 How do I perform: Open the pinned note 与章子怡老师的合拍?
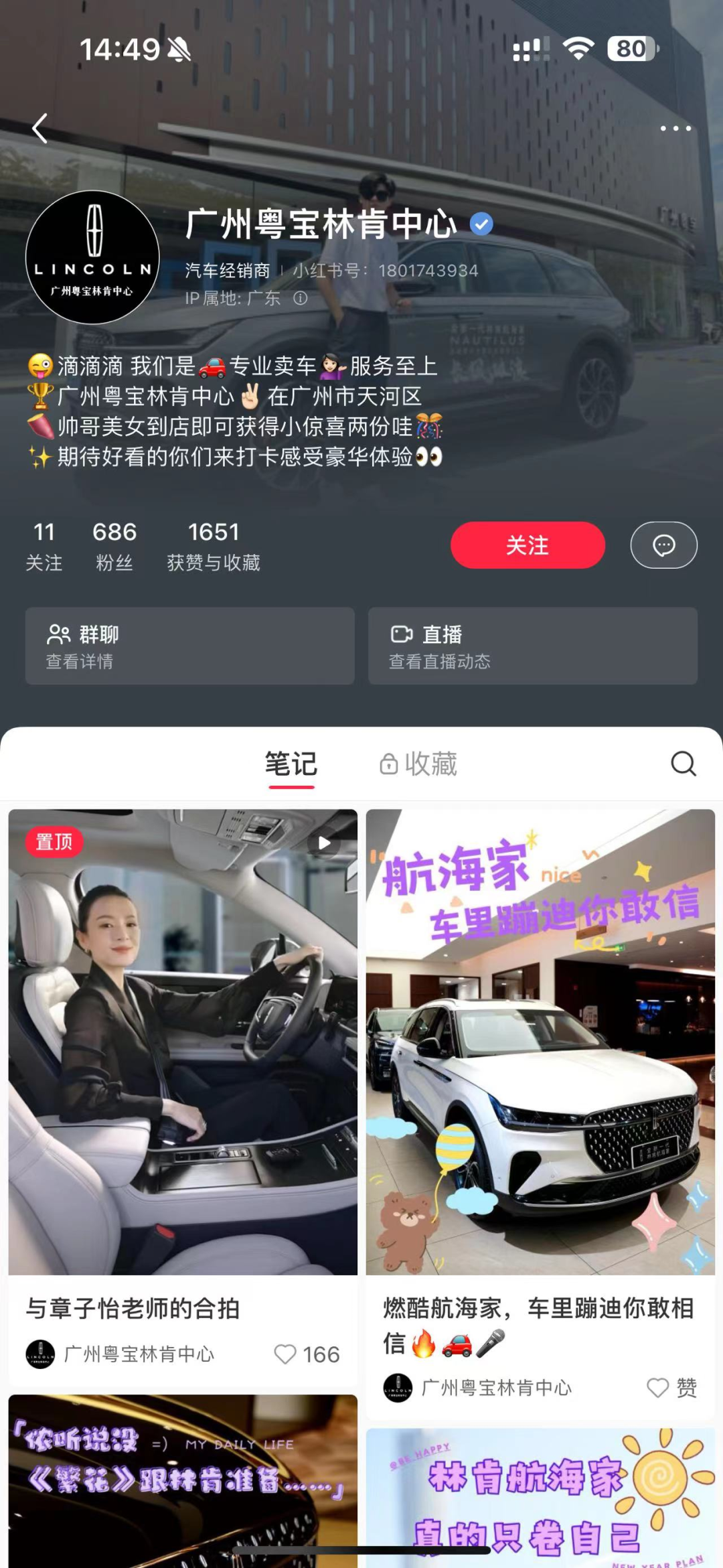click(183, 1042)
